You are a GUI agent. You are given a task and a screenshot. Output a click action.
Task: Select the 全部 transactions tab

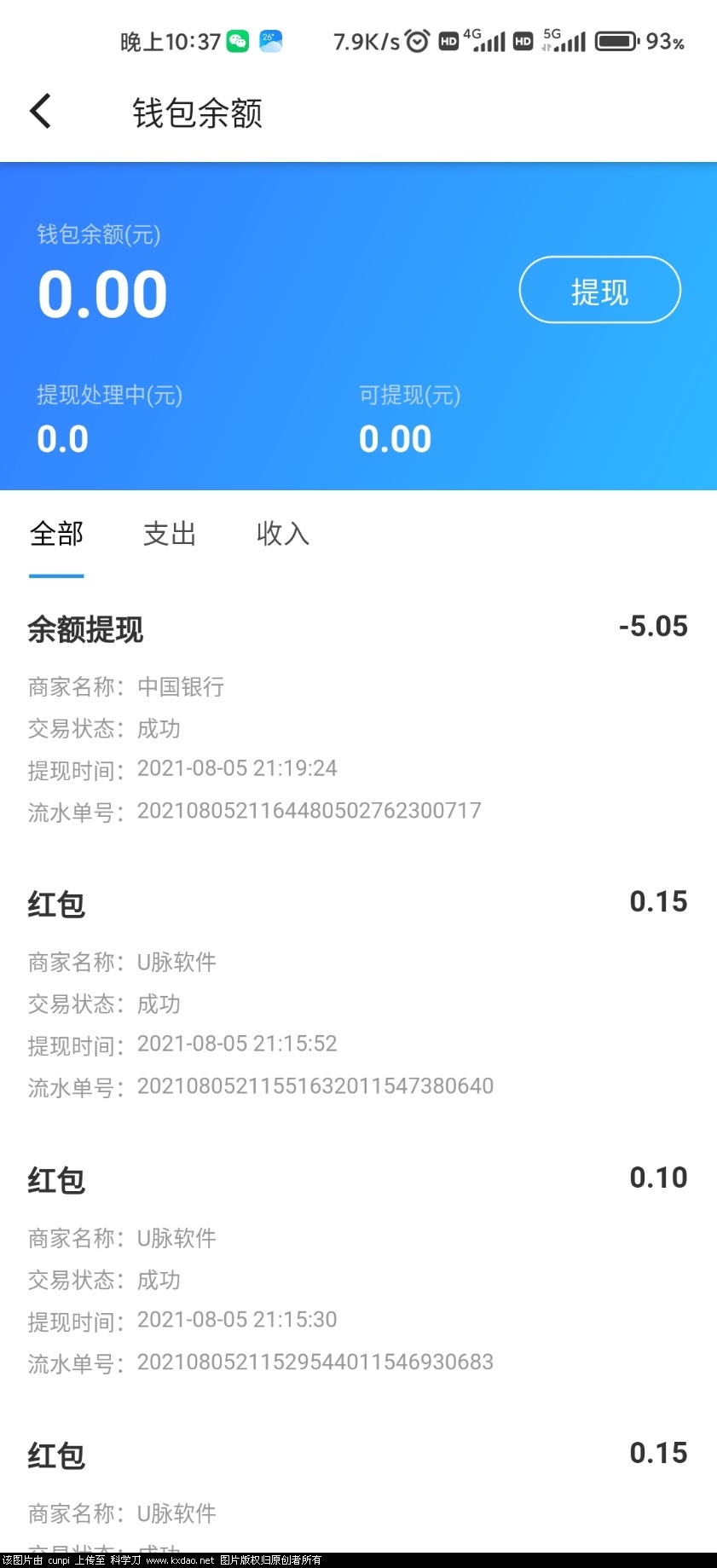coord(55,534)
